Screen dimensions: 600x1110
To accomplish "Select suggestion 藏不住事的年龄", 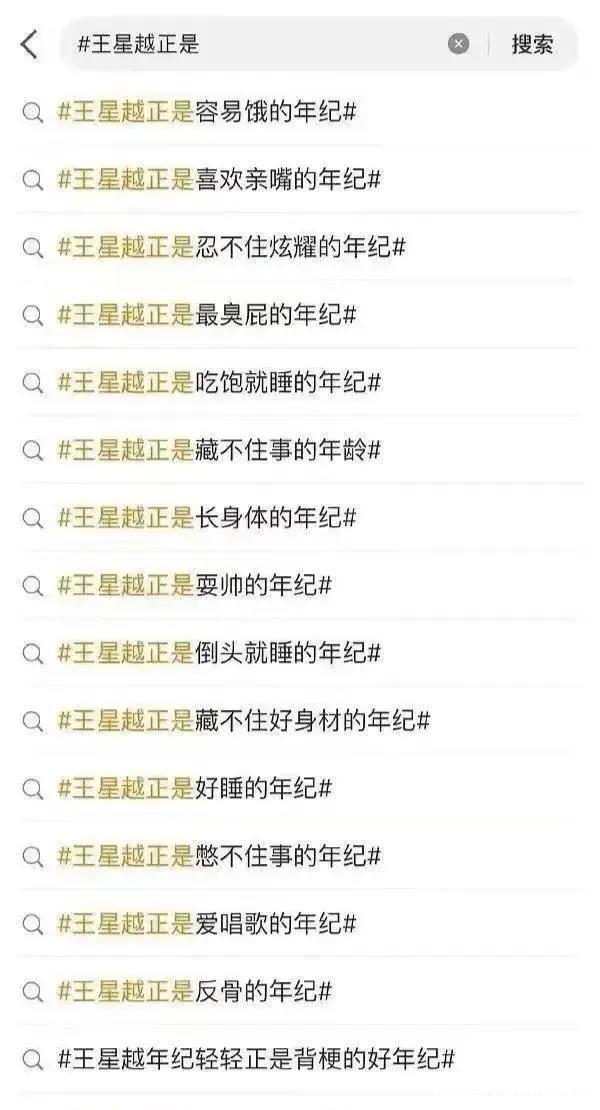I will (x=219, y=450).
